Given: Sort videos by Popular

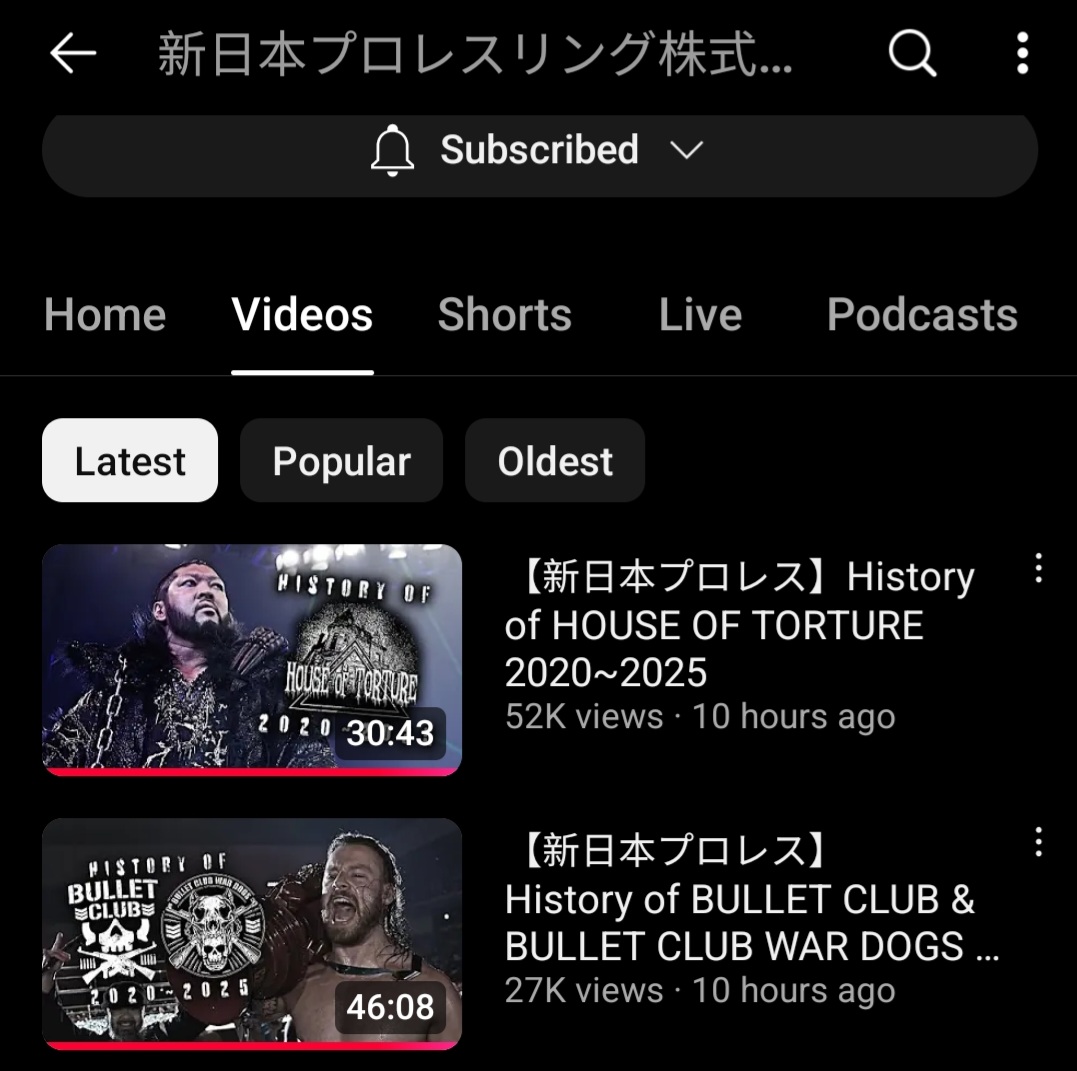Looking at the screenshot, I should pos(341,461).
